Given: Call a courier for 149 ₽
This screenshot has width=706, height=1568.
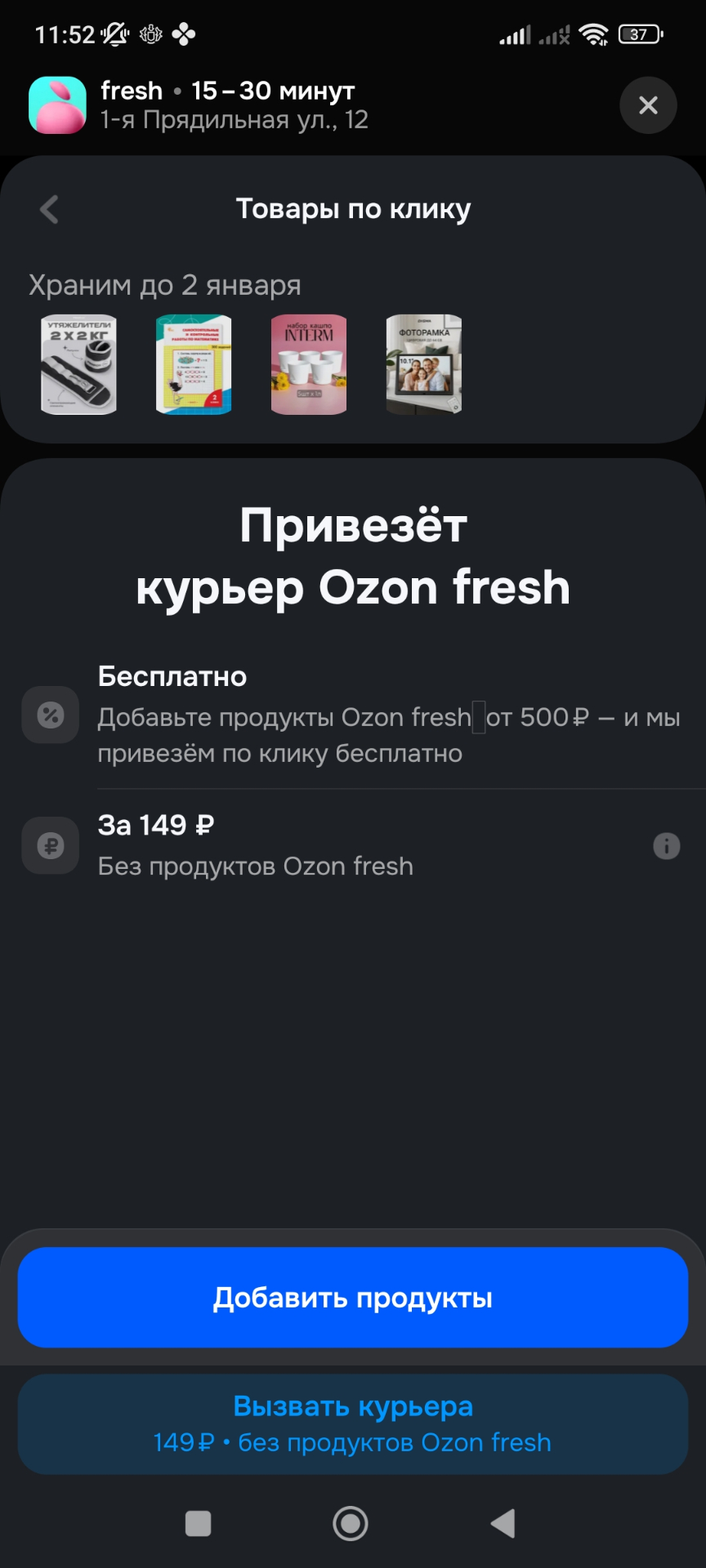Looking at the screenshot, I should coord(353,1424).
